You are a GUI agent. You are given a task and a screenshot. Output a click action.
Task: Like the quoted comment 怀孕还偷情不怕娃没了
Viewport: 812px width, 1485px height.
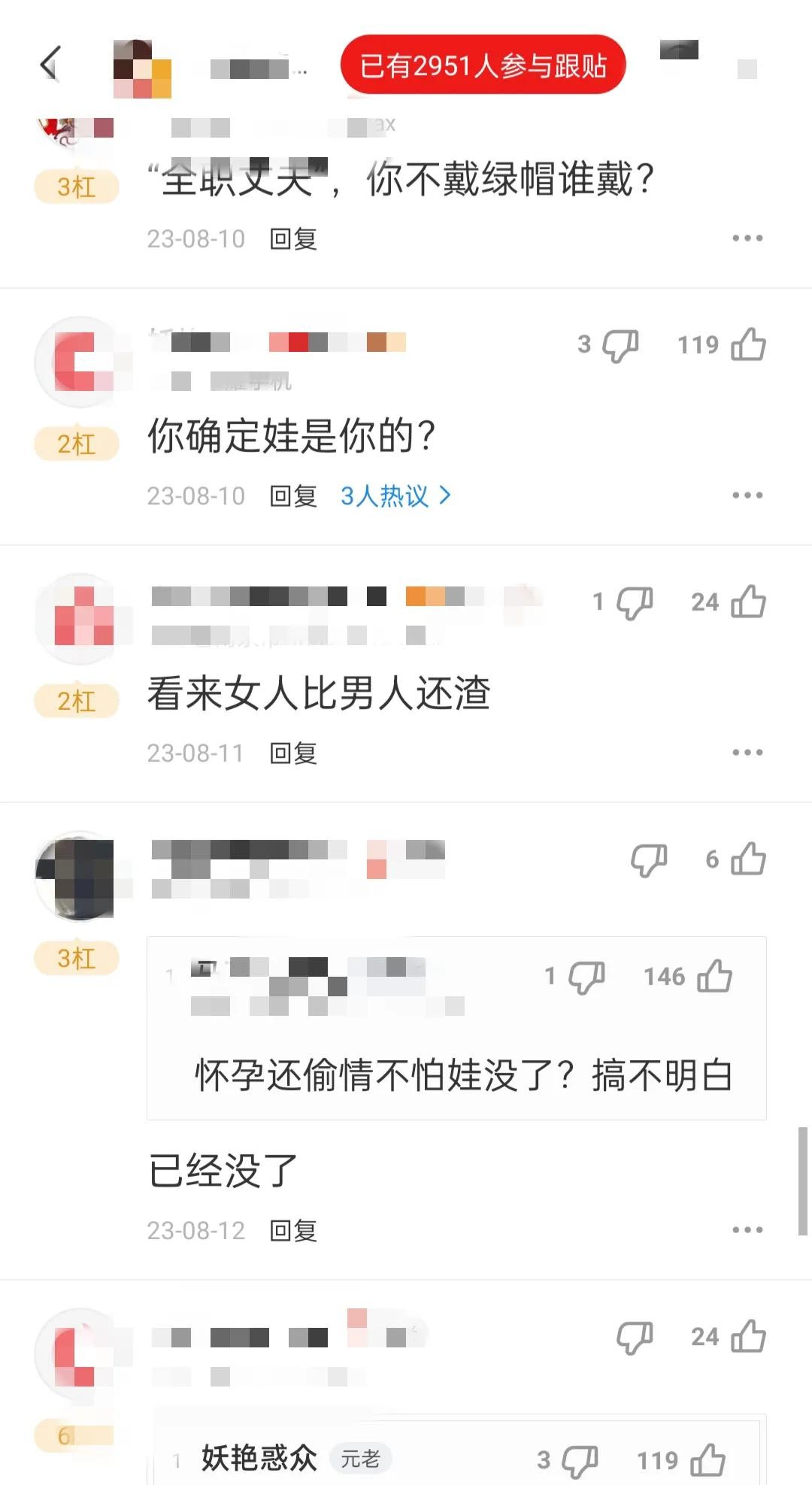point(714,977)
